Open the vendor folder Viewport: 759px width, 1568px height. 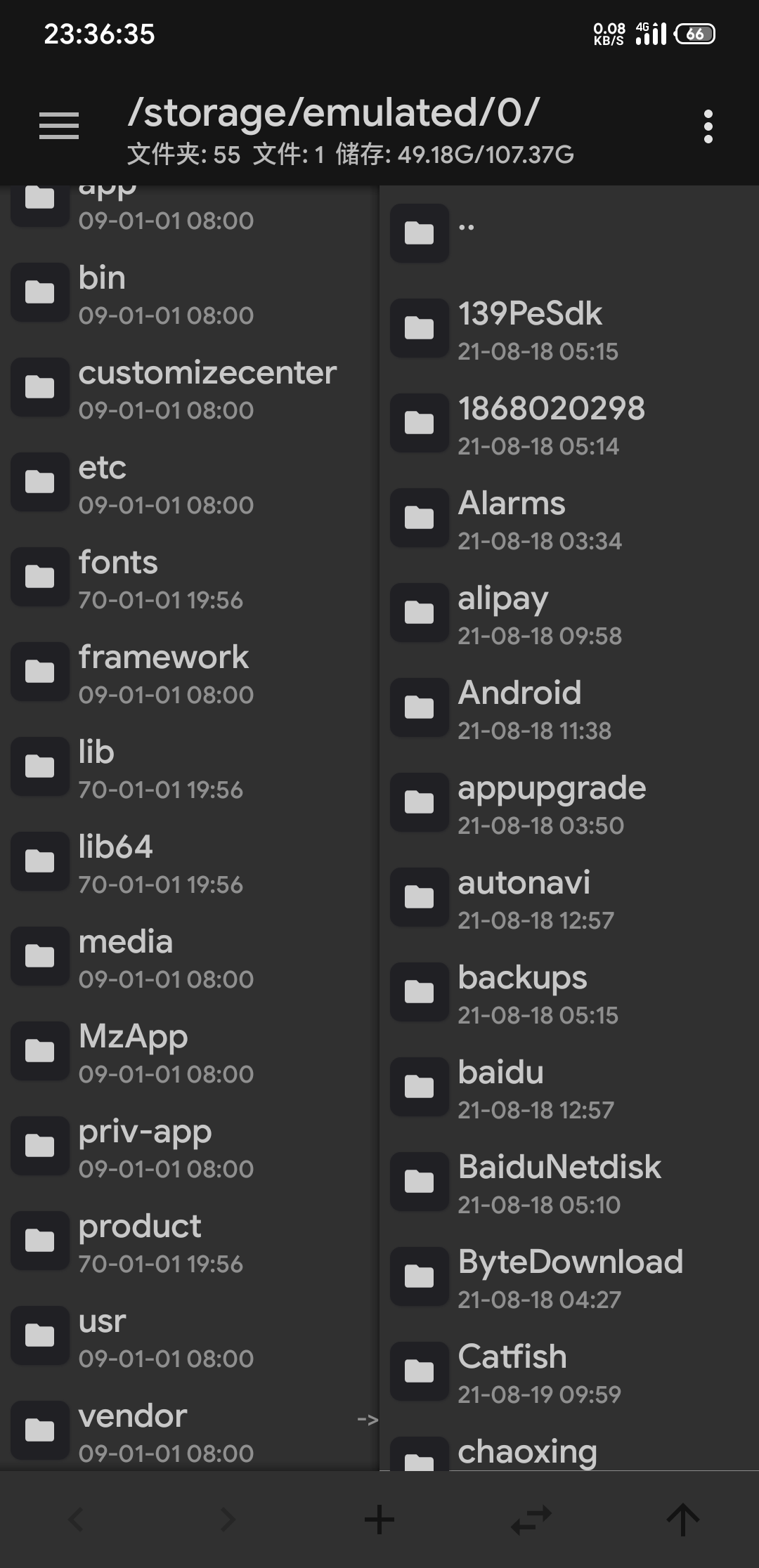[x=190, y=1431]
